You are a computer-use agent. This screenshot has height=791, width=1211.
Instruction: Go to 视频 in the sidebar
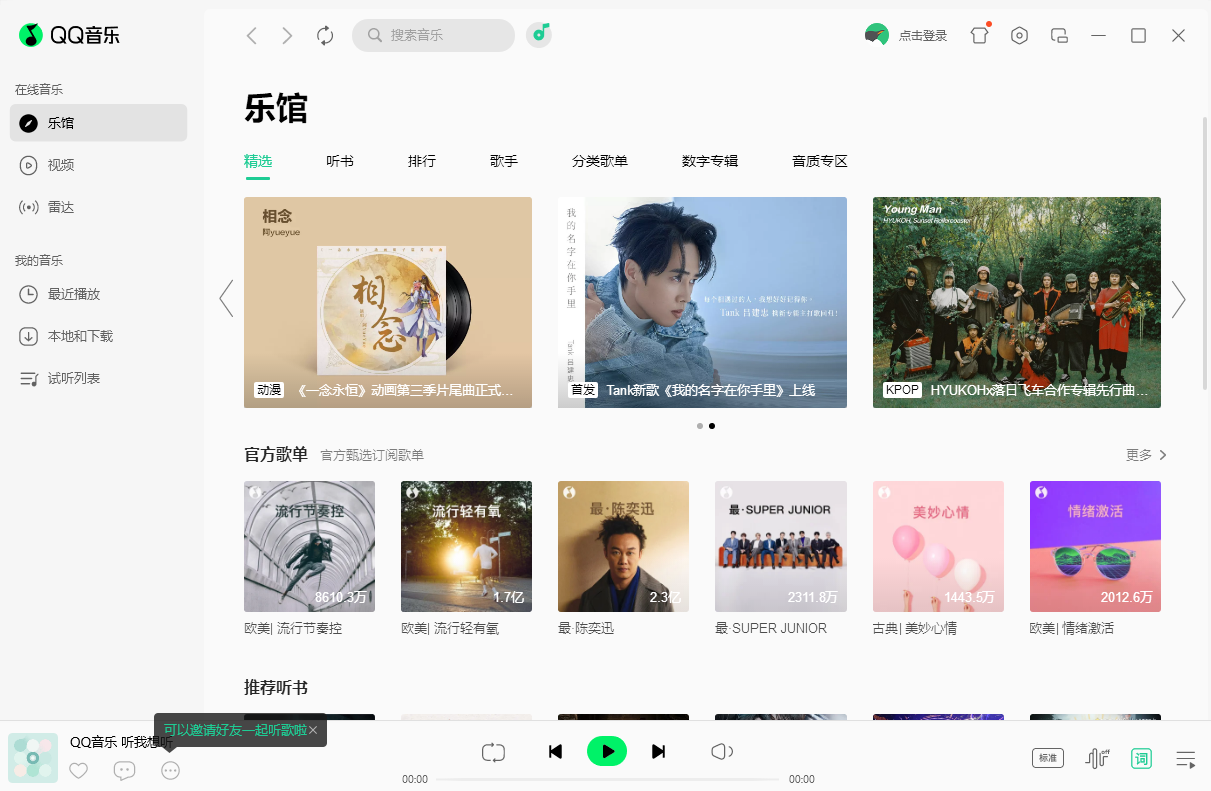click(x=61, y=165)
